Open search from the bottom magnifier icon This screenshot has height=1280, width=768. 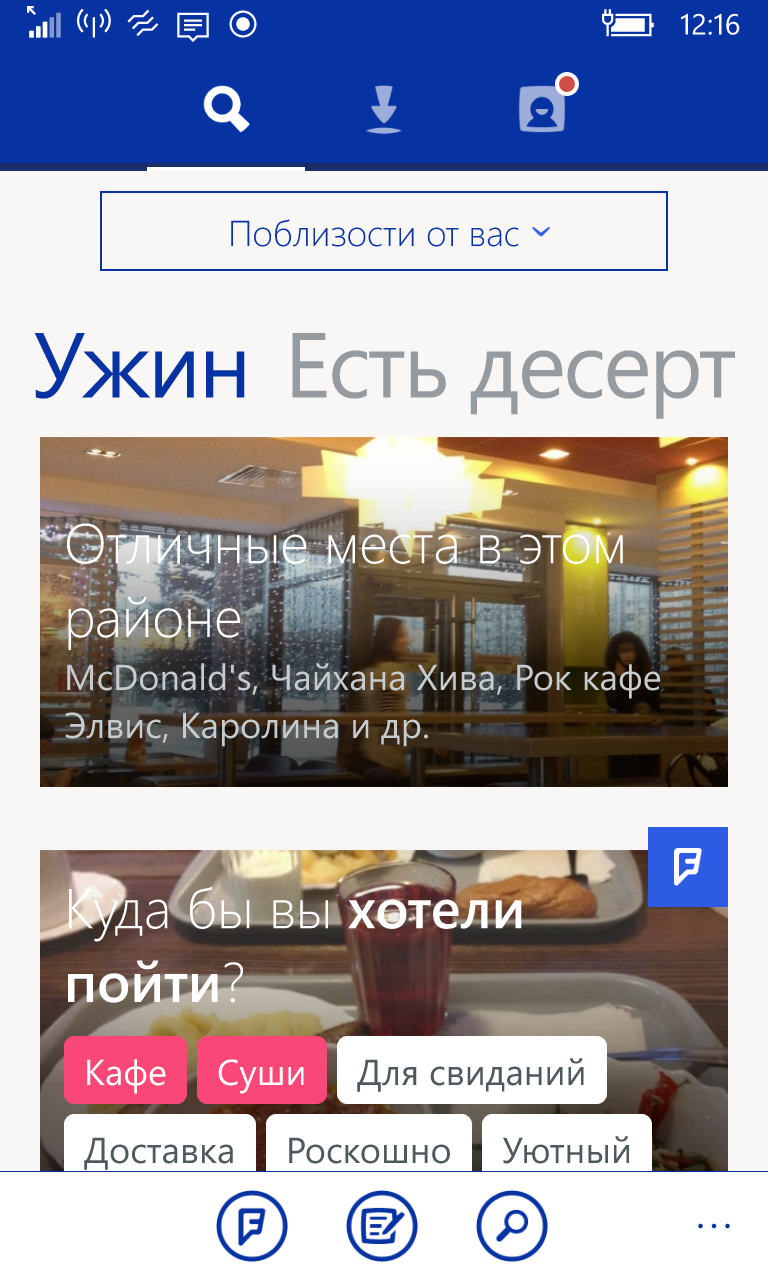pos(512,1225)
